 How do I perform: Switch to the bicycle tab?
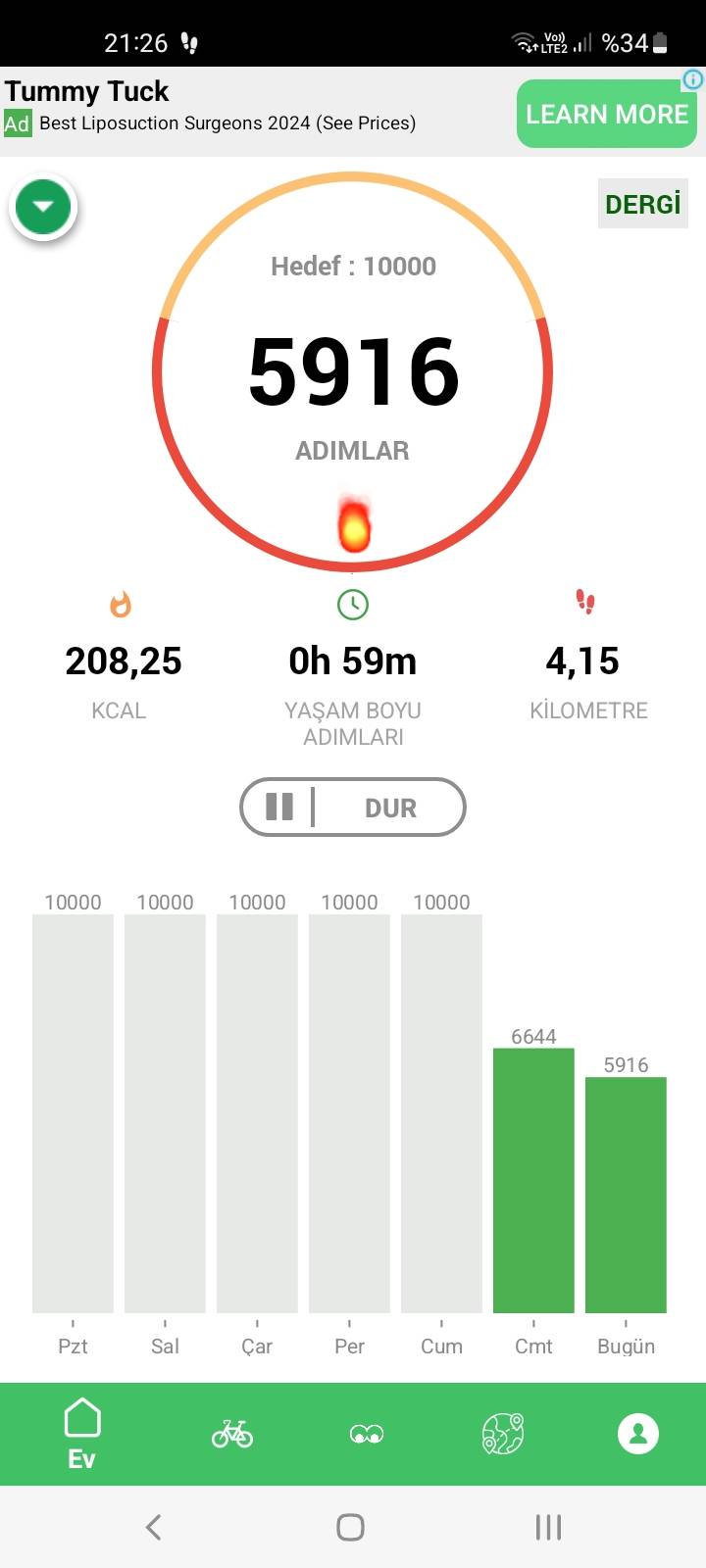pos(232,1434)
